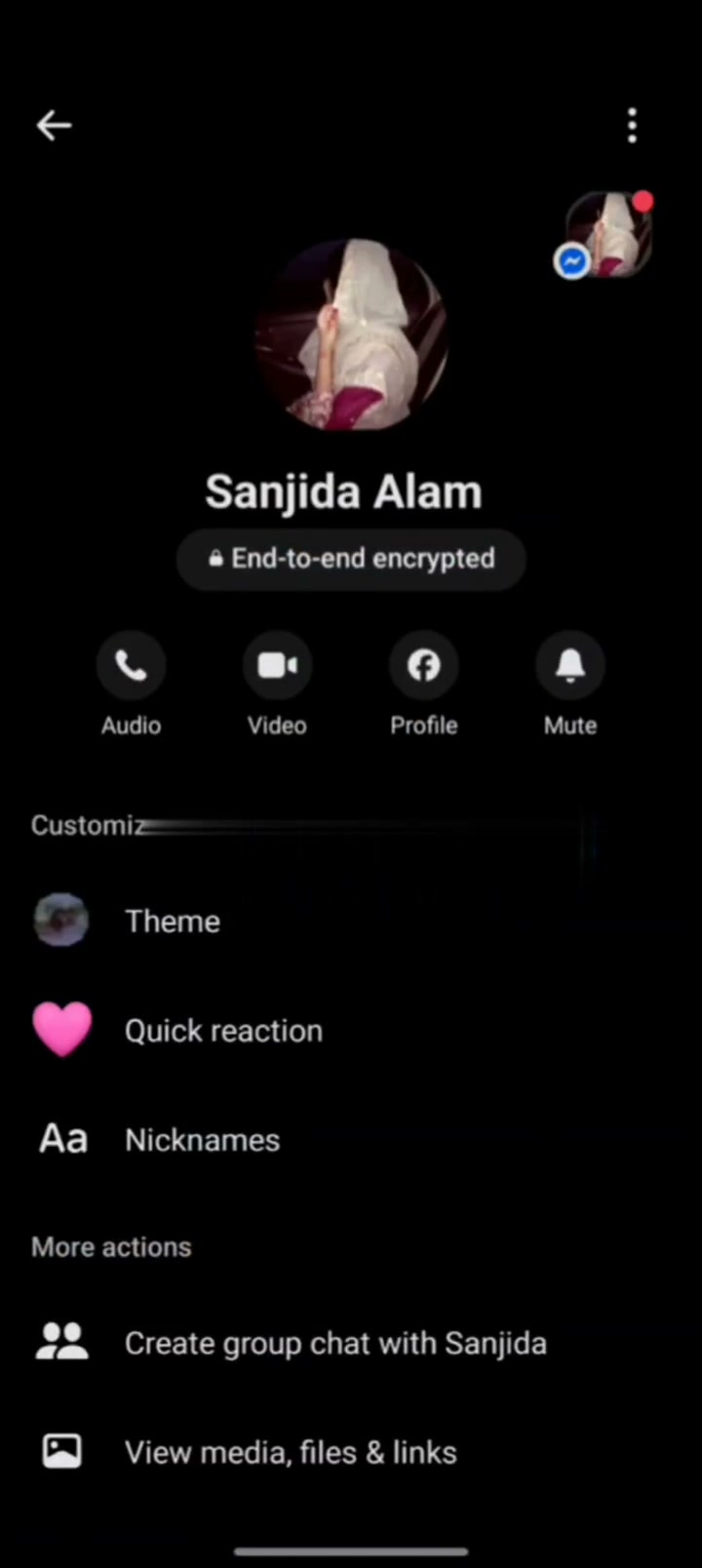This screenshot has width=702, height=1568.
Task: View Sanjida Alam's profile picture
Action: (x=351, y=334)
